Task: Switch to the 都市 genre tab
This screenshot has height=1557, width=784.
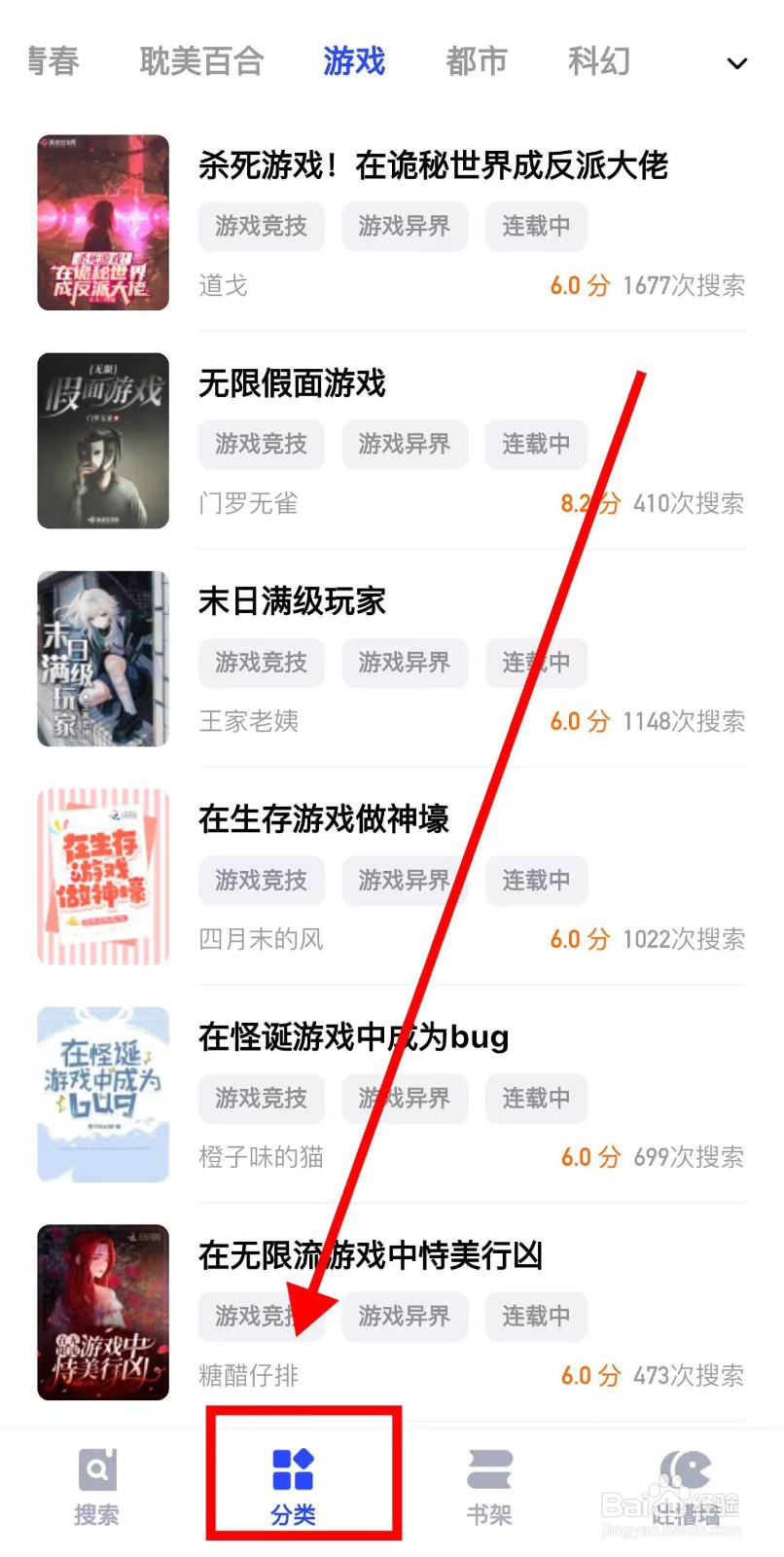Action: pos(476,60)
